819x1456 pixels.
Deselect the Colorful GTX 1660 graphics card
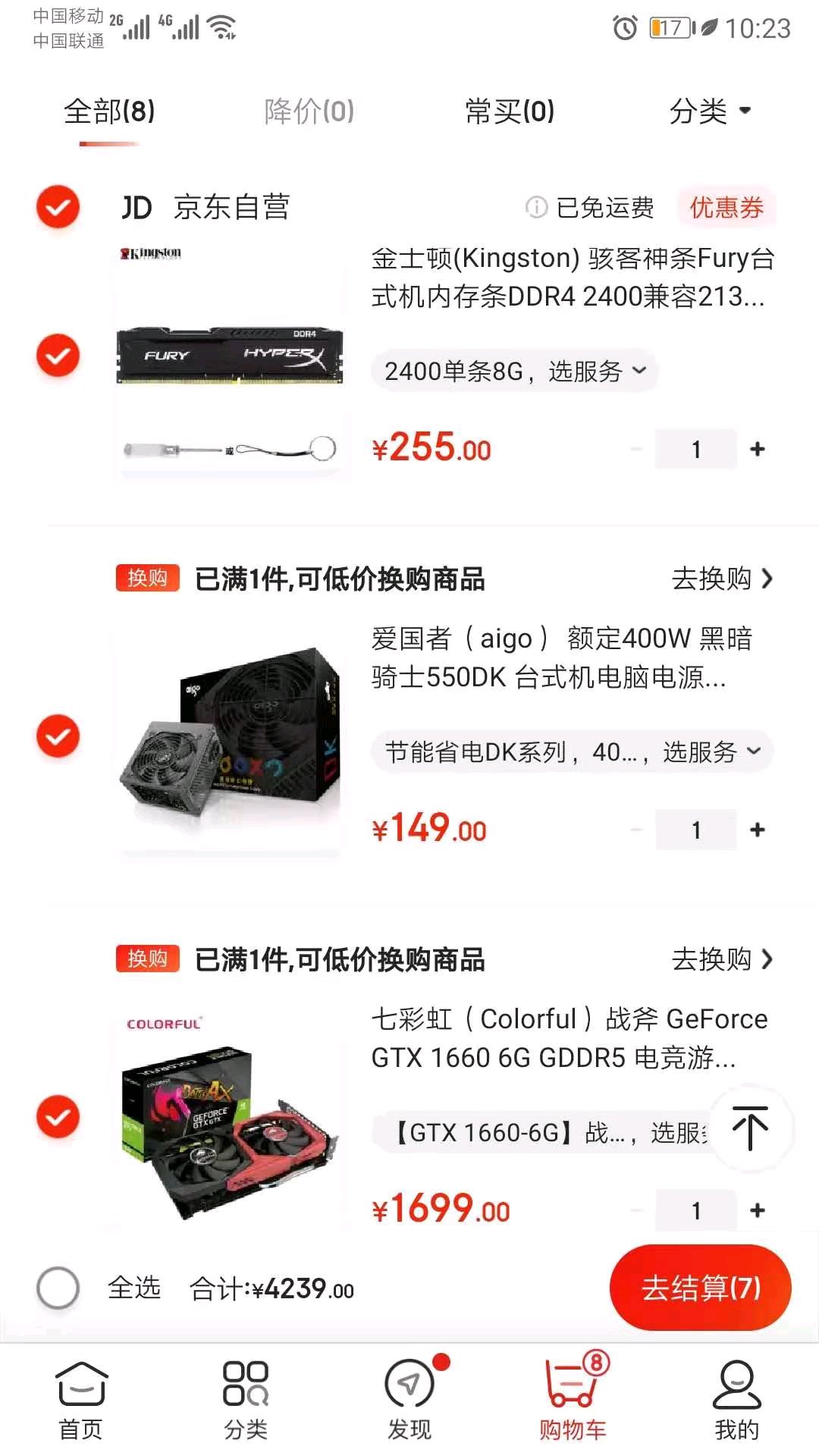click(x=58, y=1117)
